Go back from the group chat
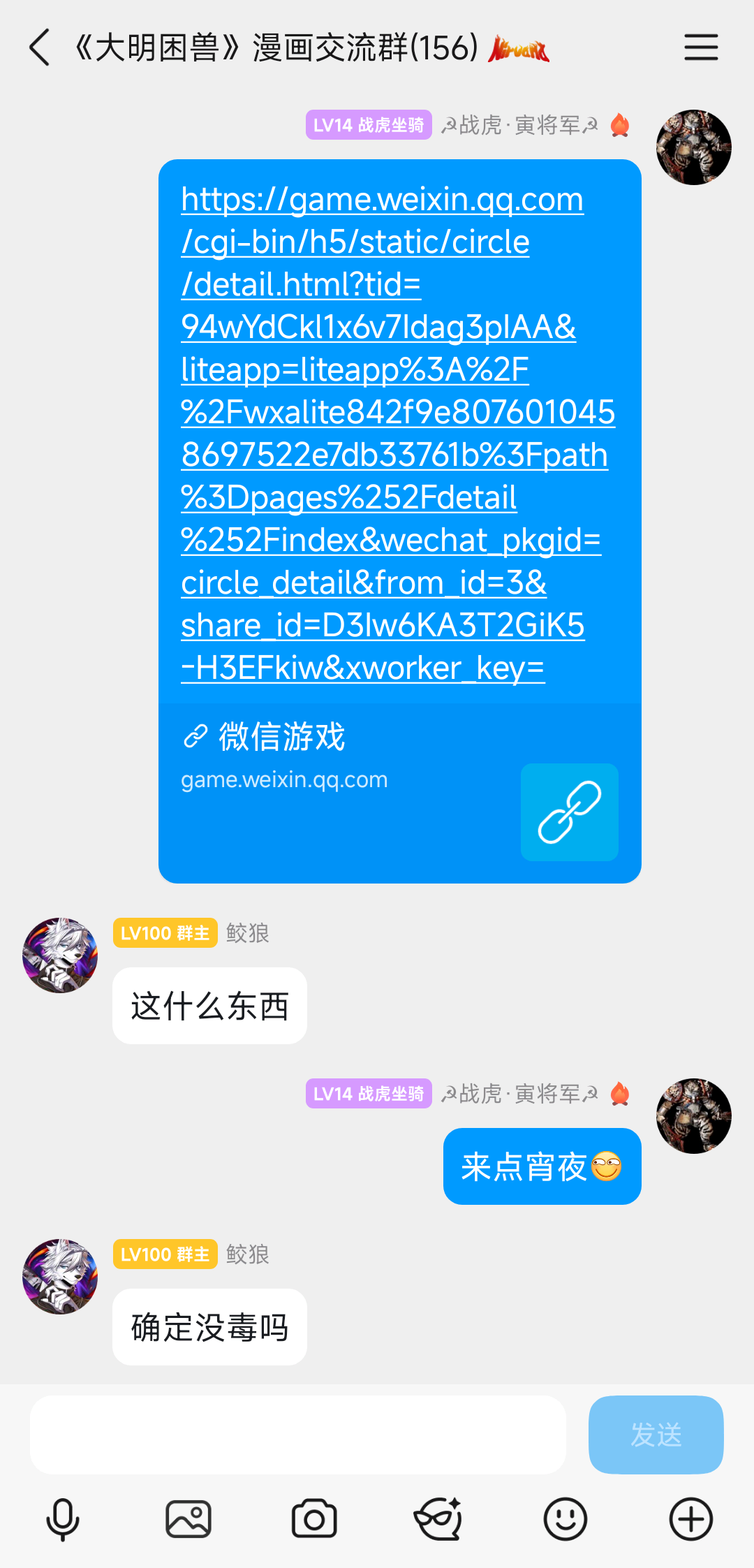Screen dimensions: 754x1568 coord(40,47)
